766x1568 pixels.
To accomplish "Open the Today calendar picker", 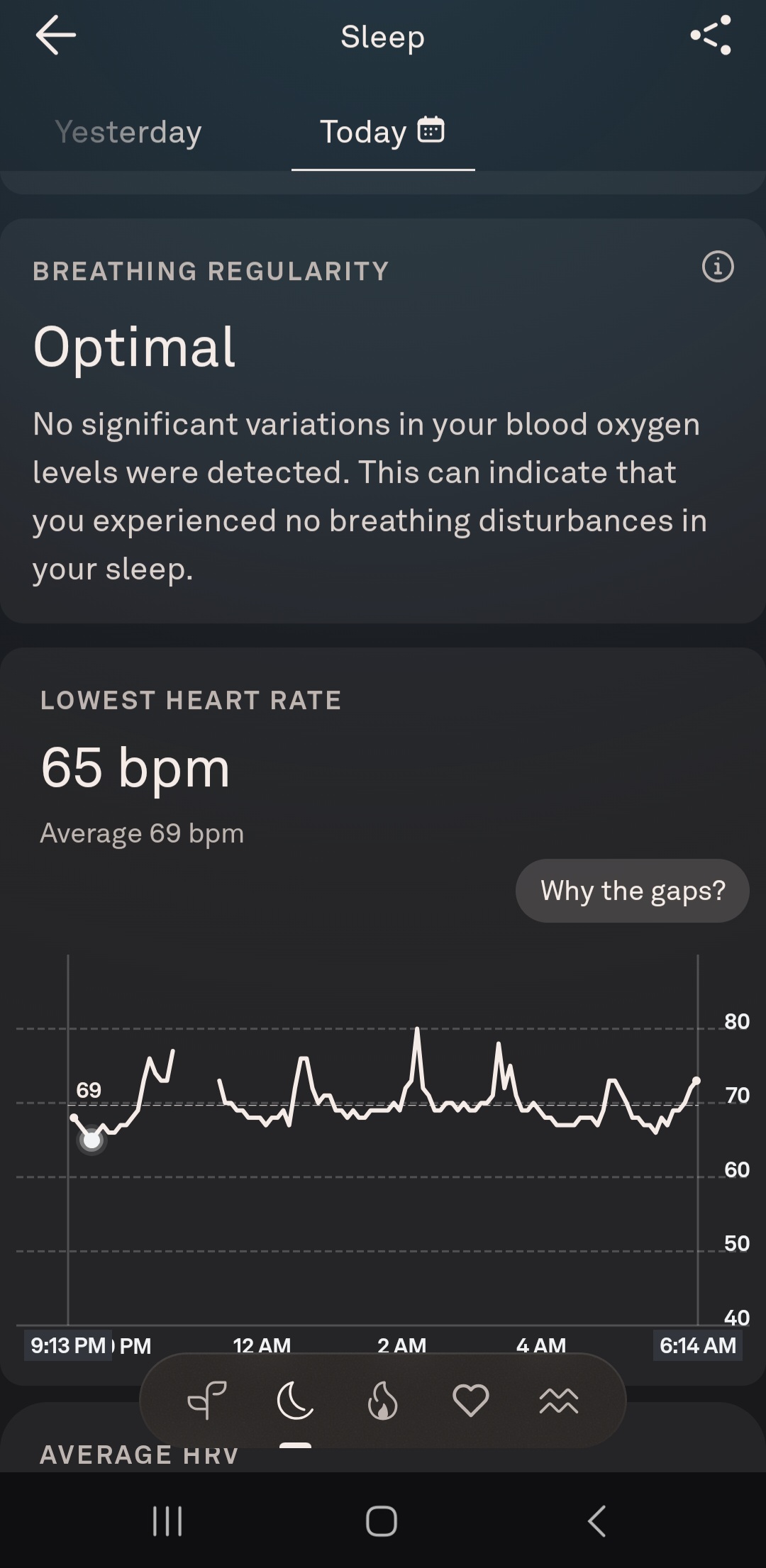I will [x=431, y=130].
